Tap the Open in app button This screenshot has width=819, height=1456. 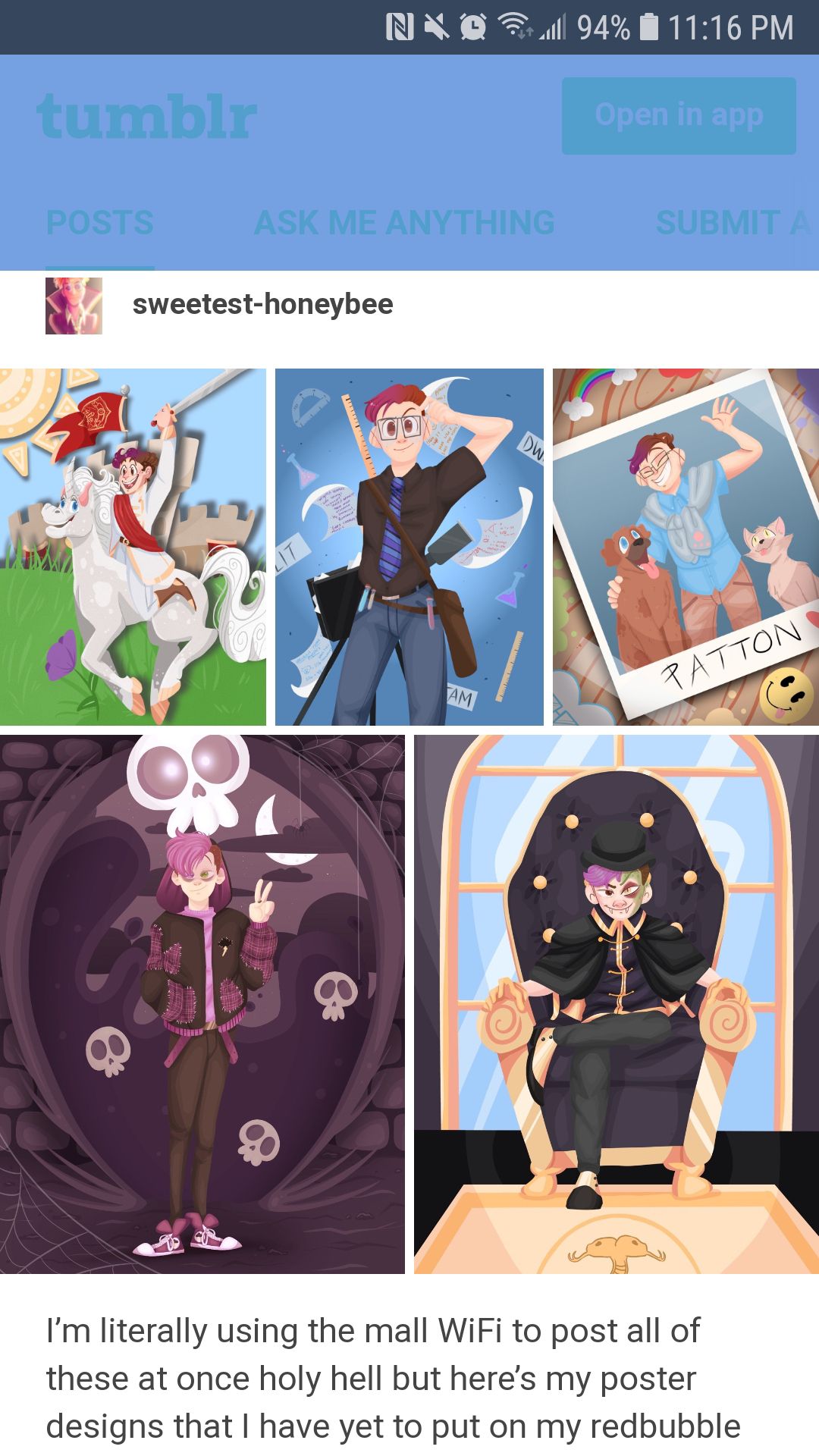point(679,116)
